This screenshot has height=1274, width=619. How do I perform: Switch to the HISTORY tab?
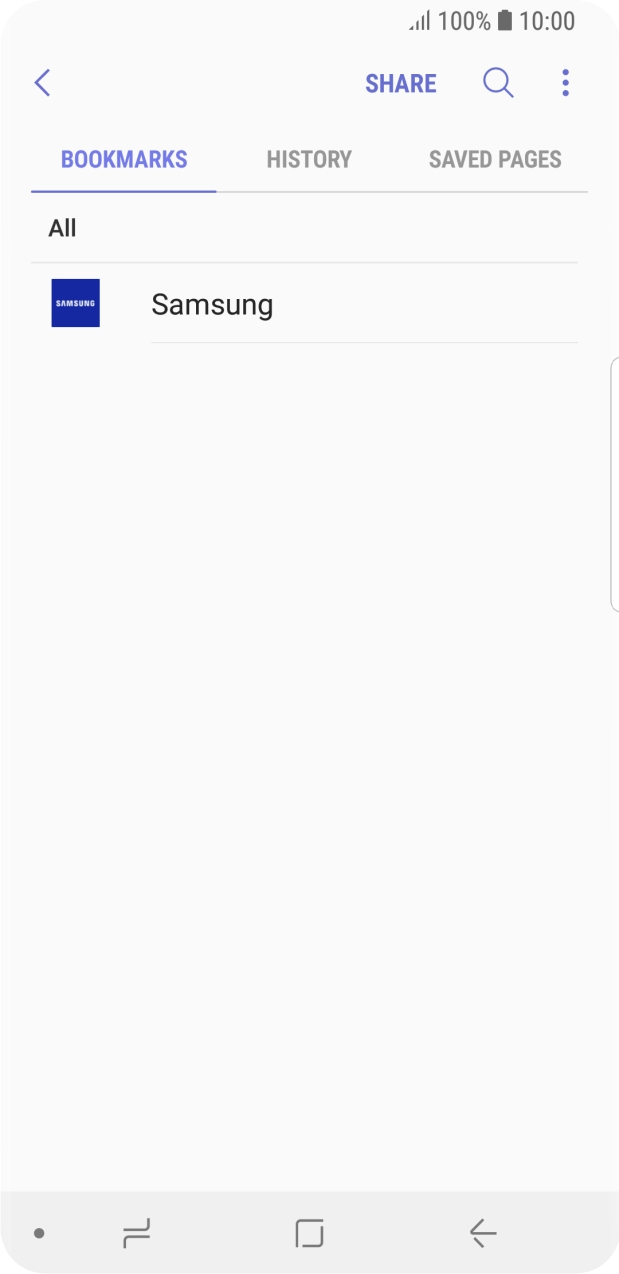click(309, 160)
